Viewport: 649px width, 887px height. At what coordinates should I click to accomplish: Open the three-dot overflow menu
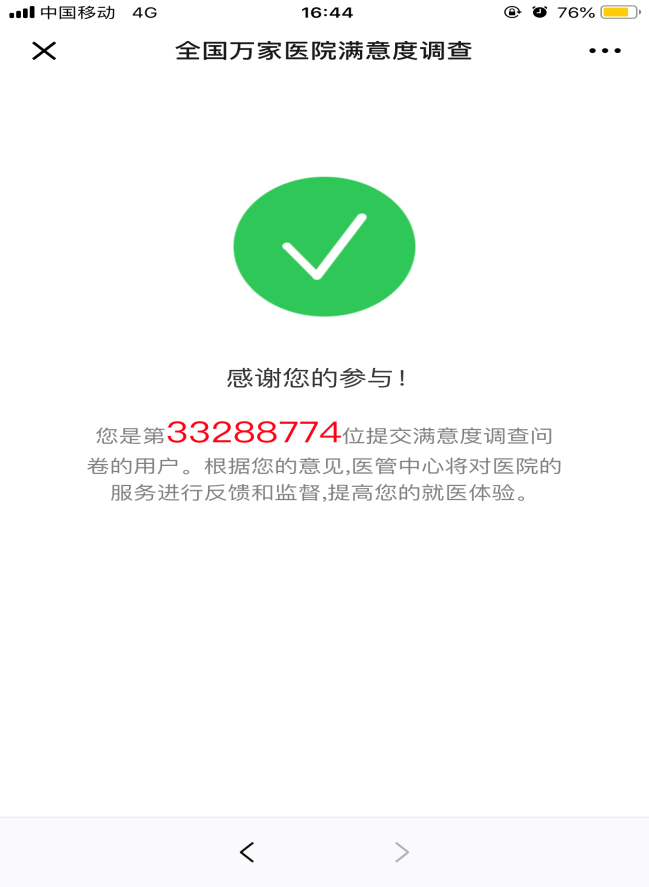pos(604,51)
